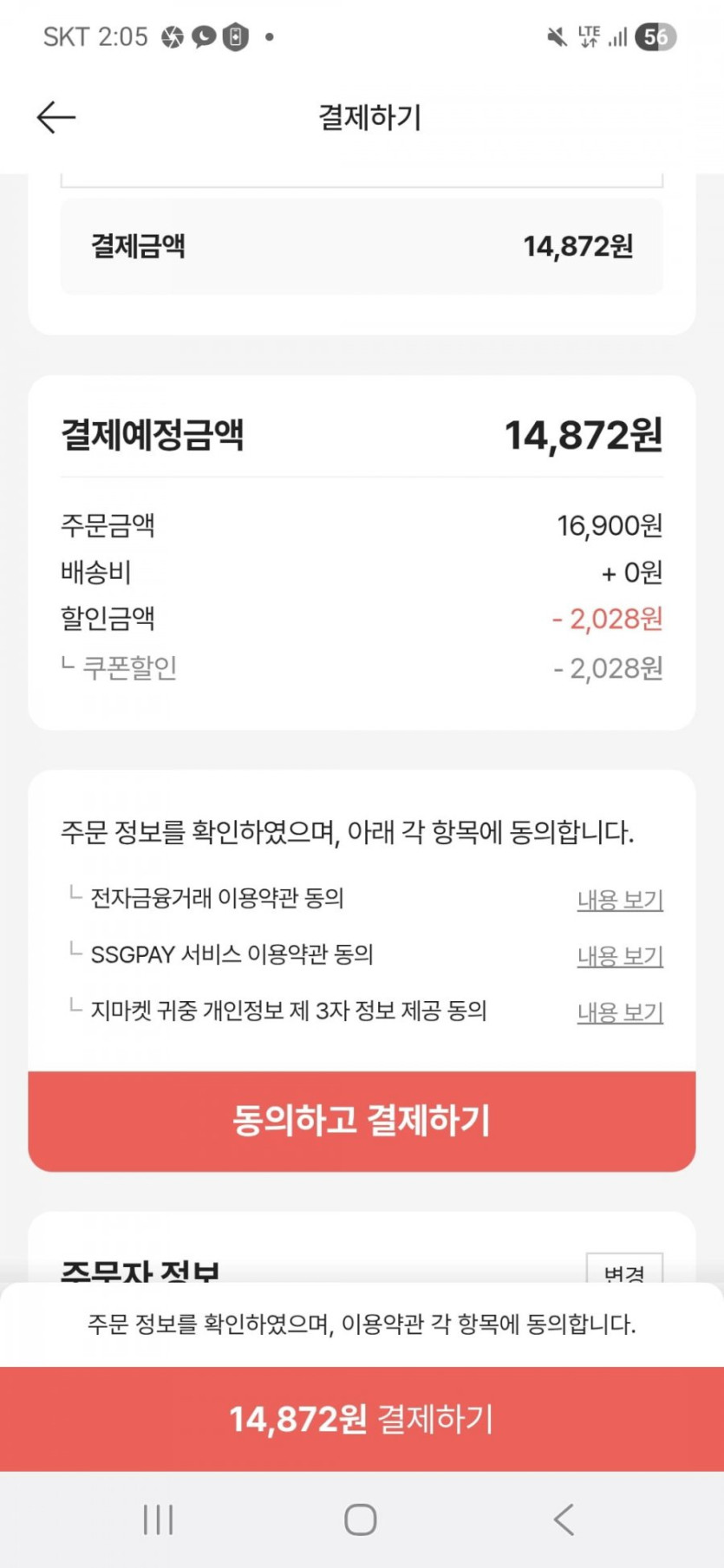Go to the home screen

click(361, 1519)
